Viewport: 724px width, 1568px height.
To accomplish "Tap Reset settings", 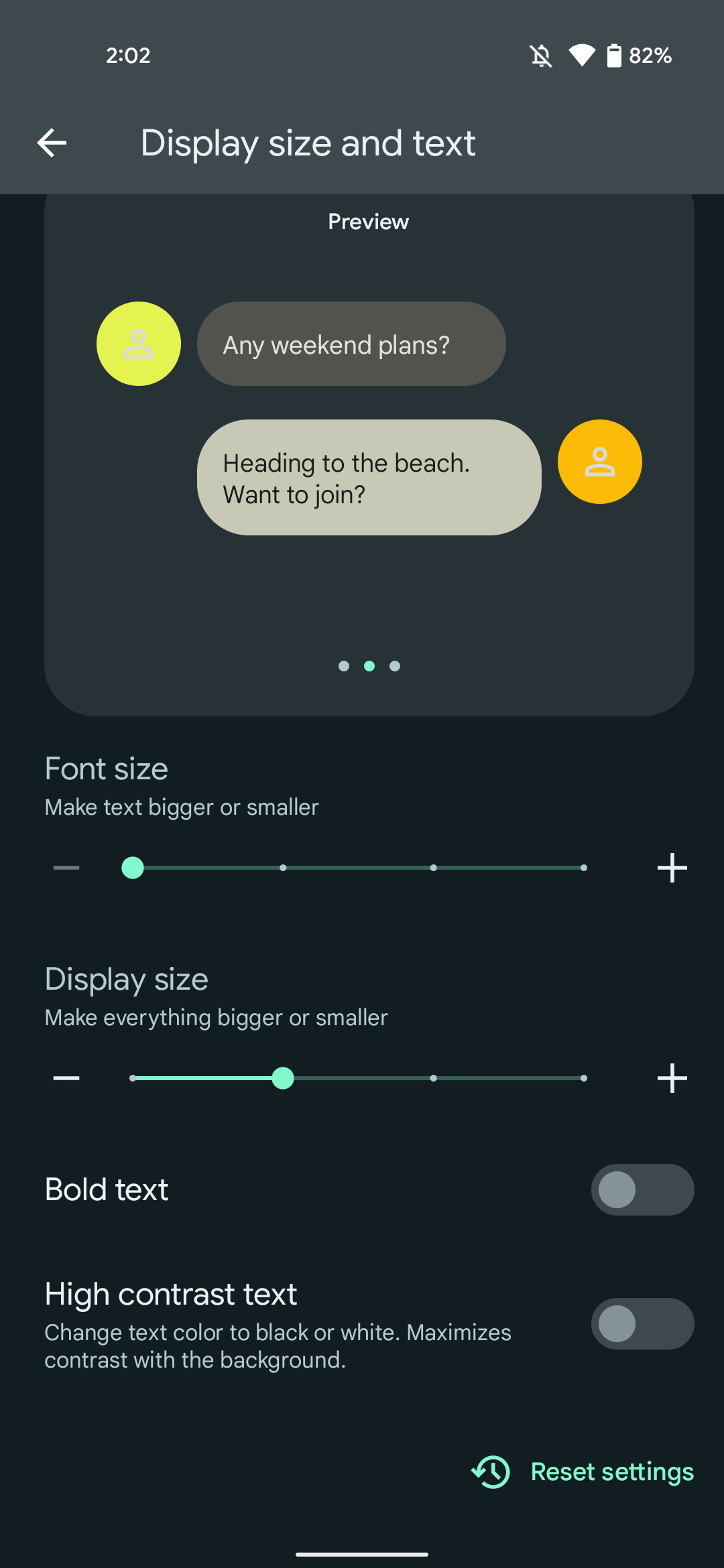I will point(583,1472).
